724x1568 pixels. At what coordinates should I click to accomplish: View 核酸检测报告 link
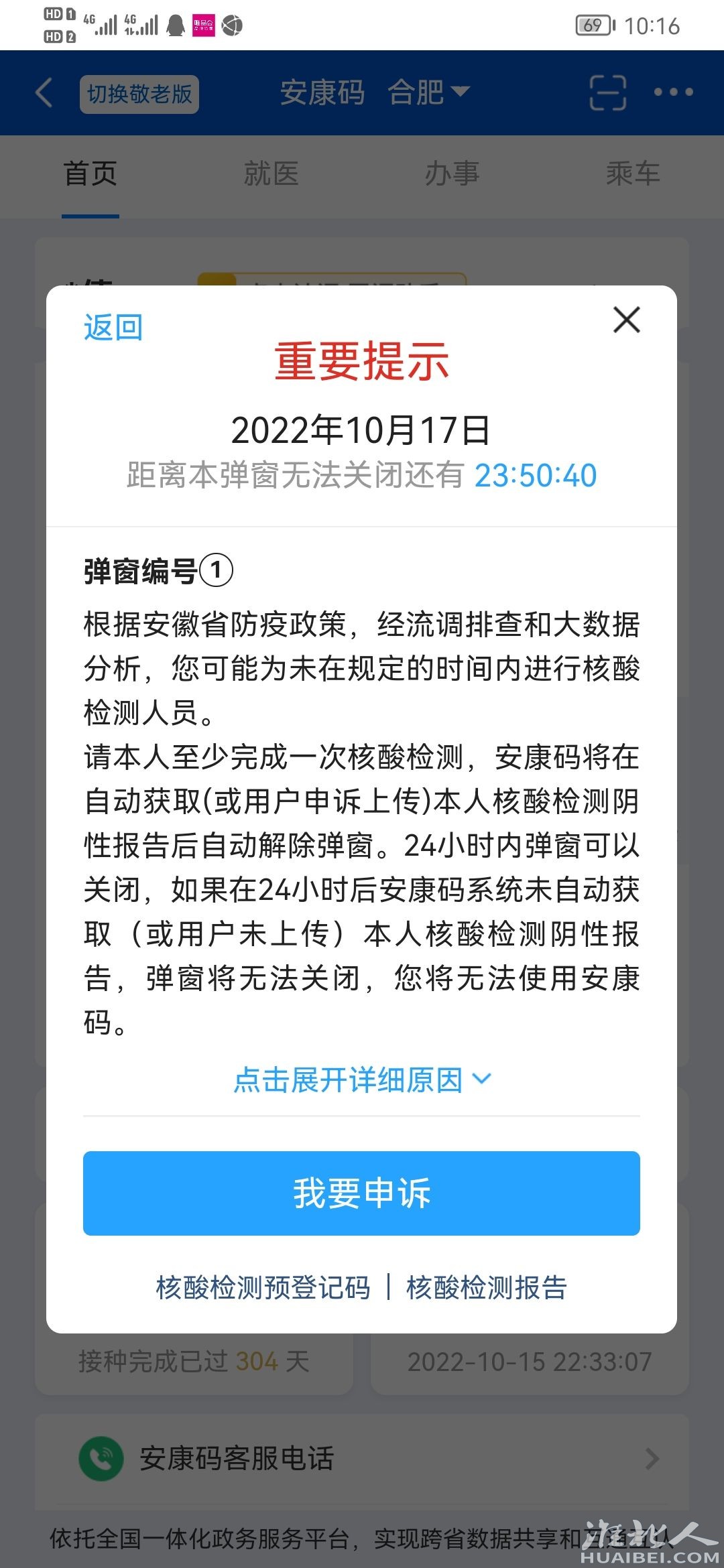click(487, 1287)
